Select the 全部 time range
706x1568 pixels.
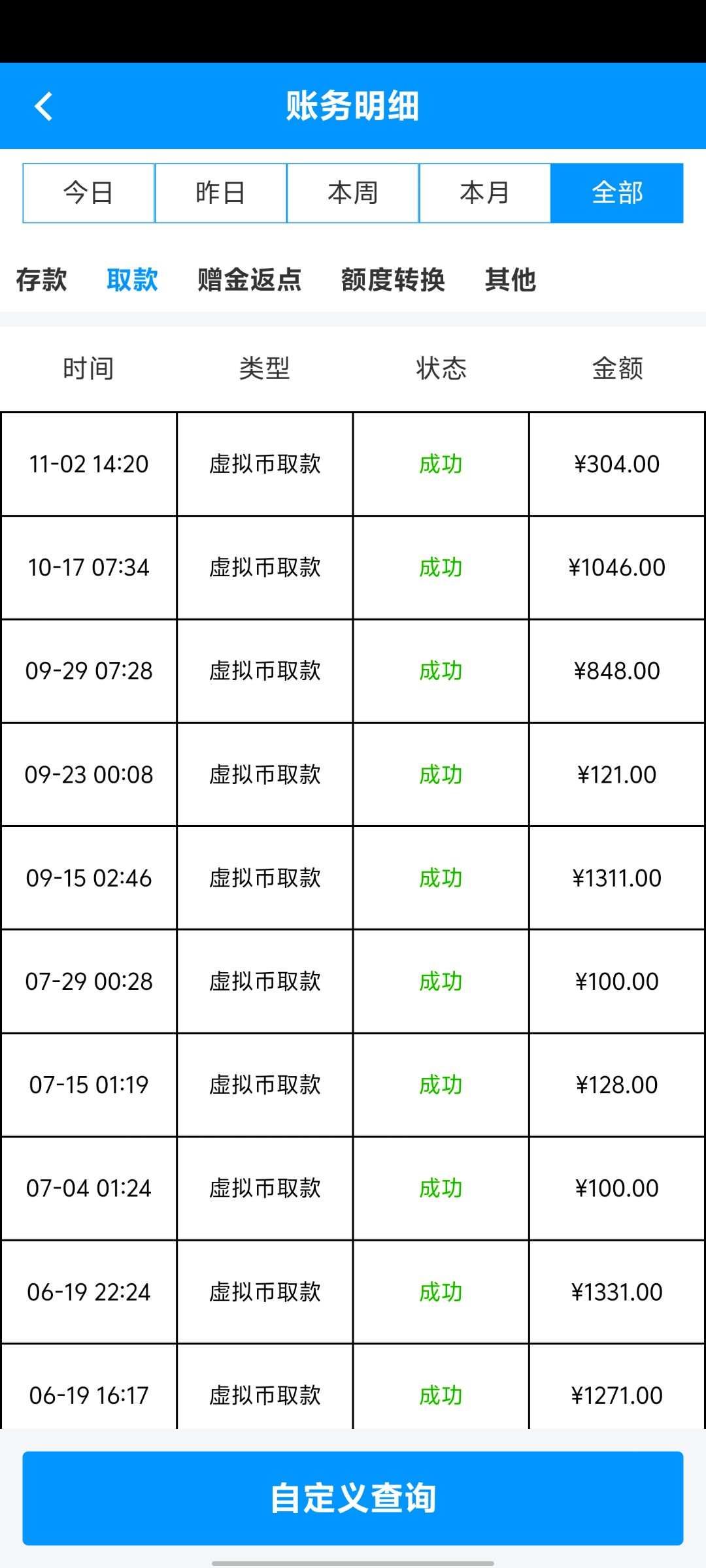point(617,193)
